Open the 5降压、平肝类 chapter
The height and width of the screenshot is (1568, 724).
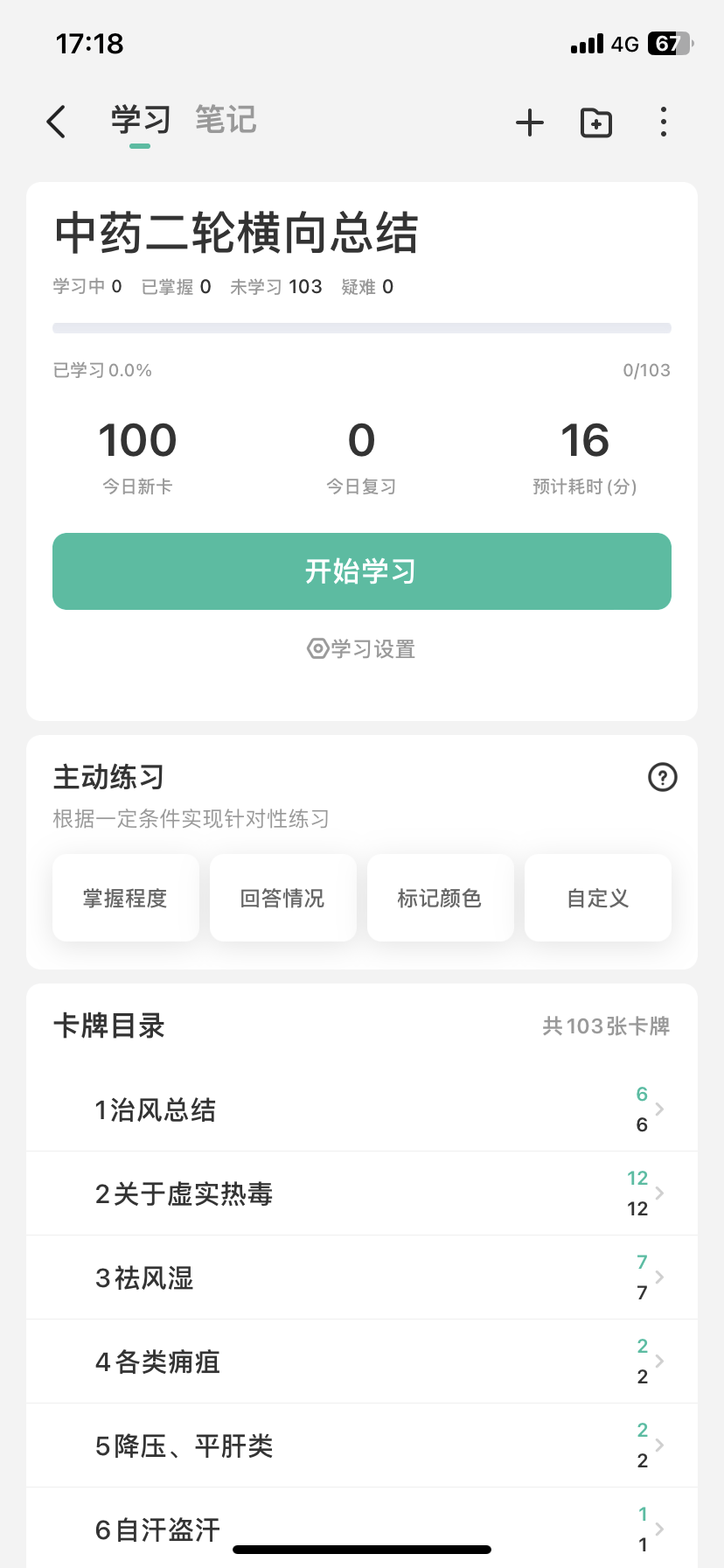pos(362,1445)
